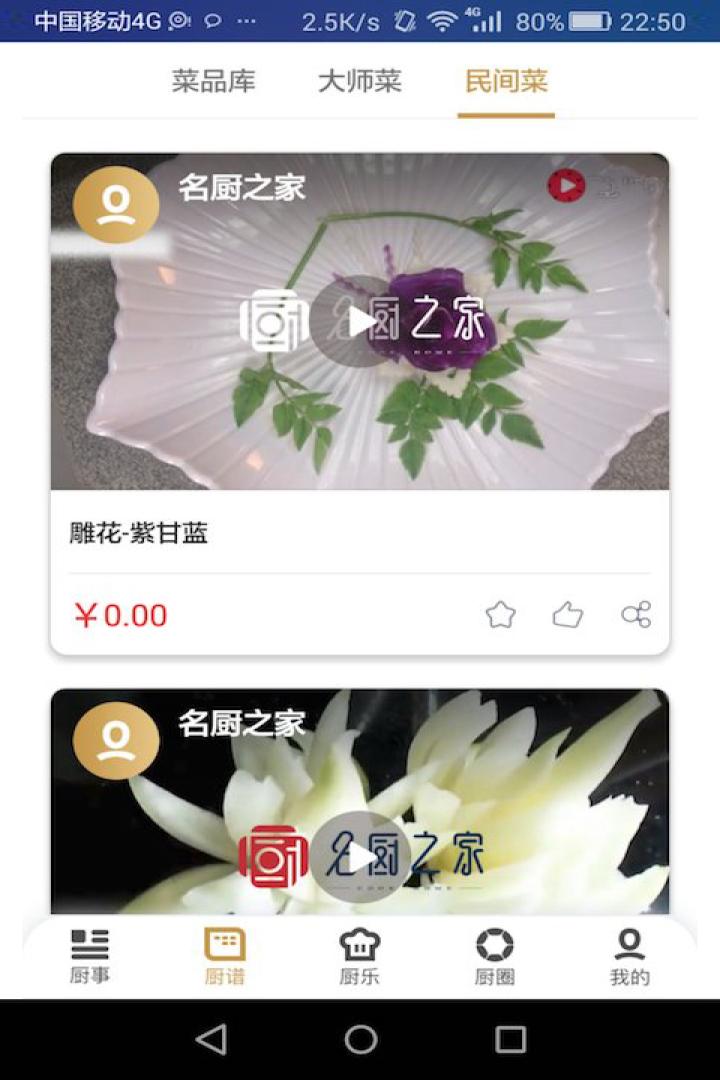Switch to the 大师菜 tab

[360, 84]
